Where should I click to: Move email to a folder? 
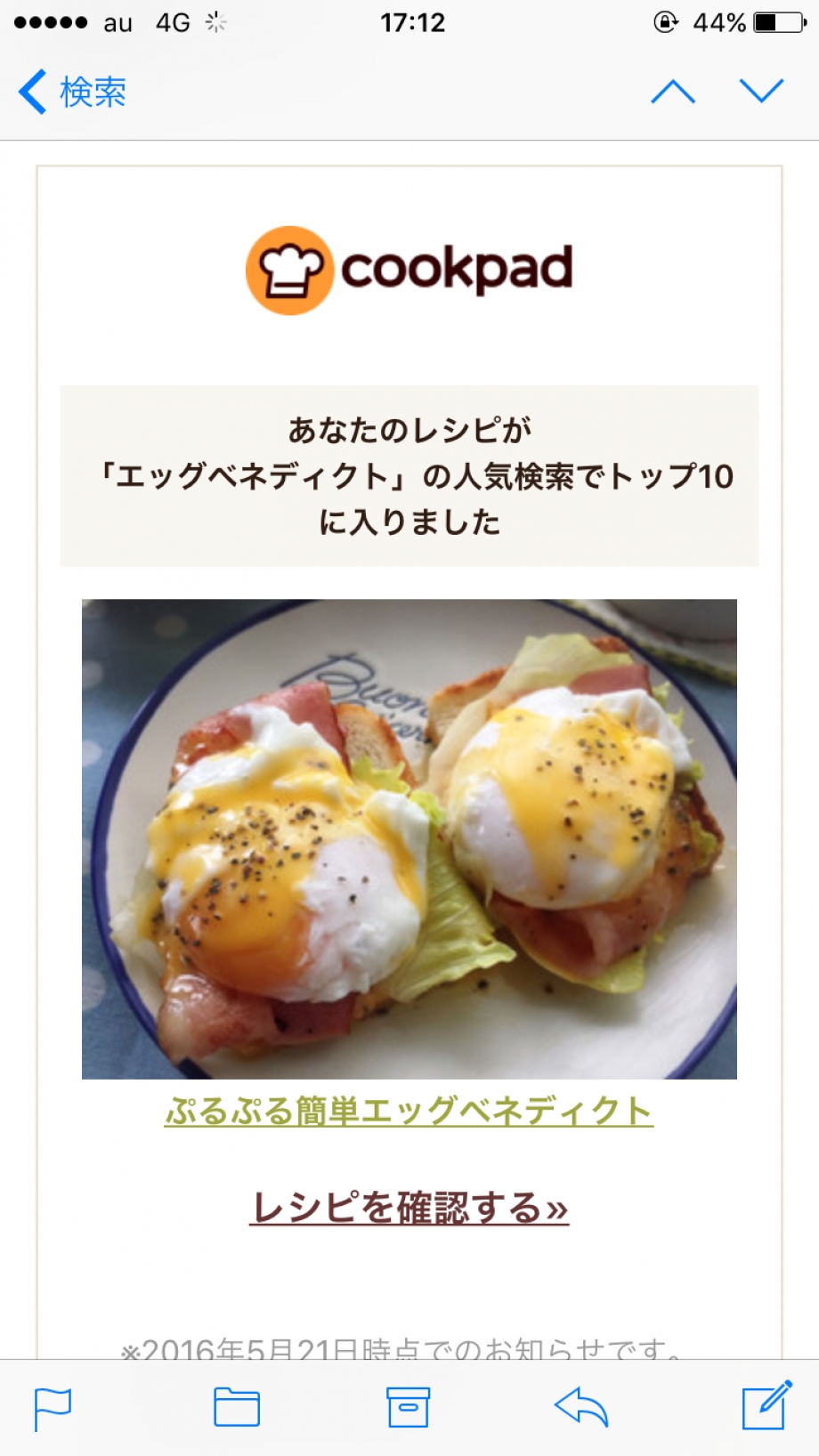point(236,1408)
